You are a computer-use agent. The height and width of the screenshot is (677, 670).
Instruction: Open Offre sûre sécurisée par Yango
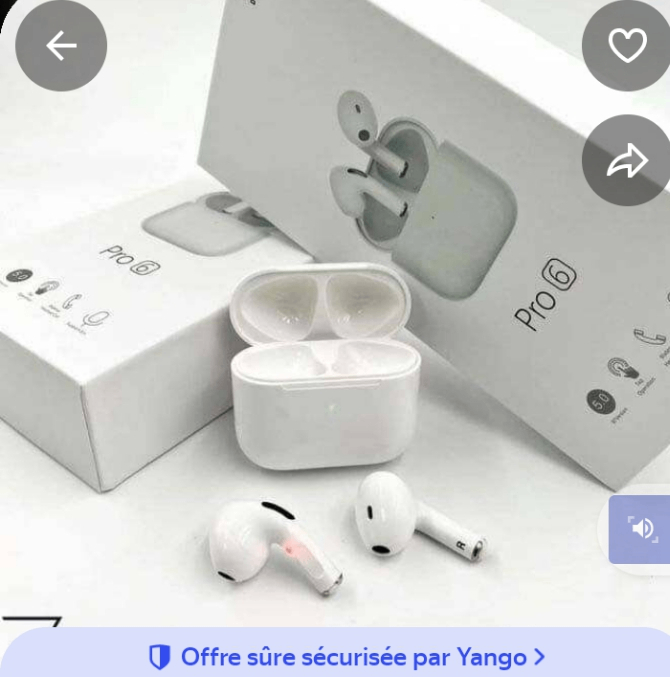coord(347,657)
